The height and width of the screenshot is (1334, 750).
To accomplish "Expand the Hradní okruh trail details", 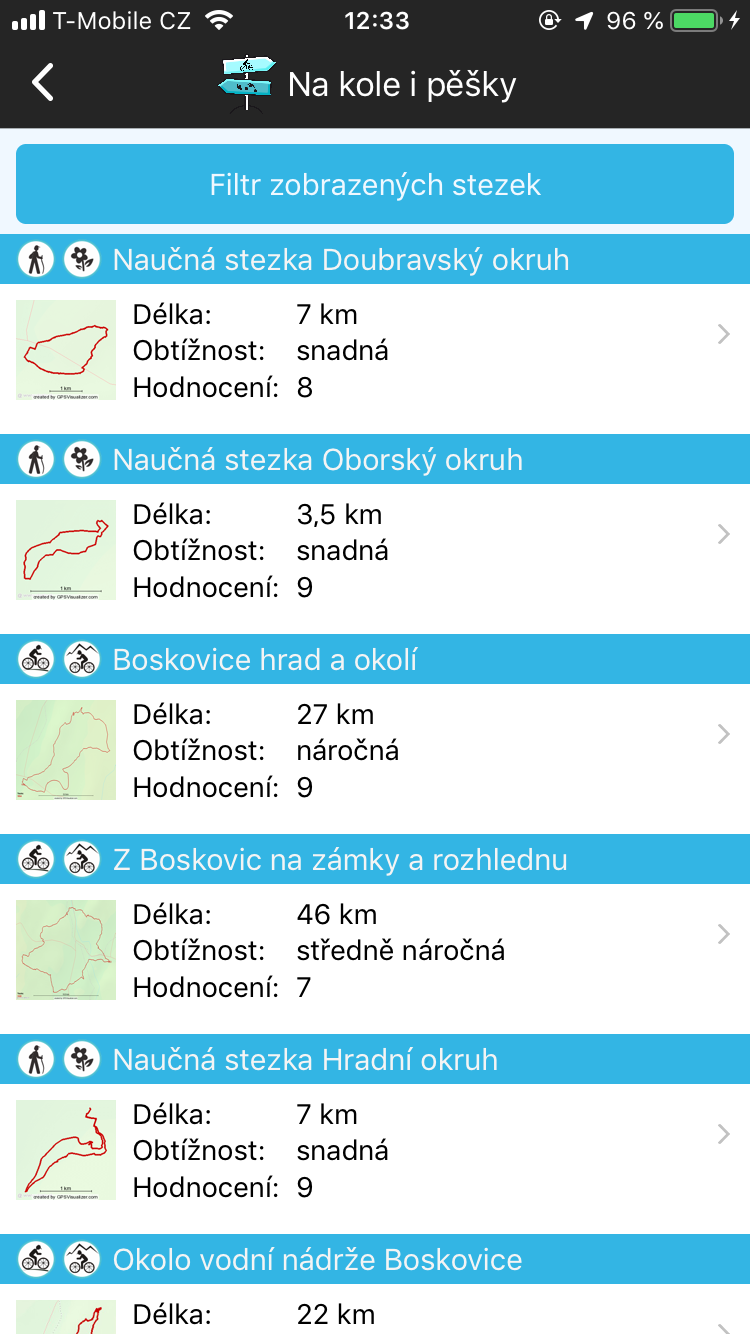I will pos(723,1134).
